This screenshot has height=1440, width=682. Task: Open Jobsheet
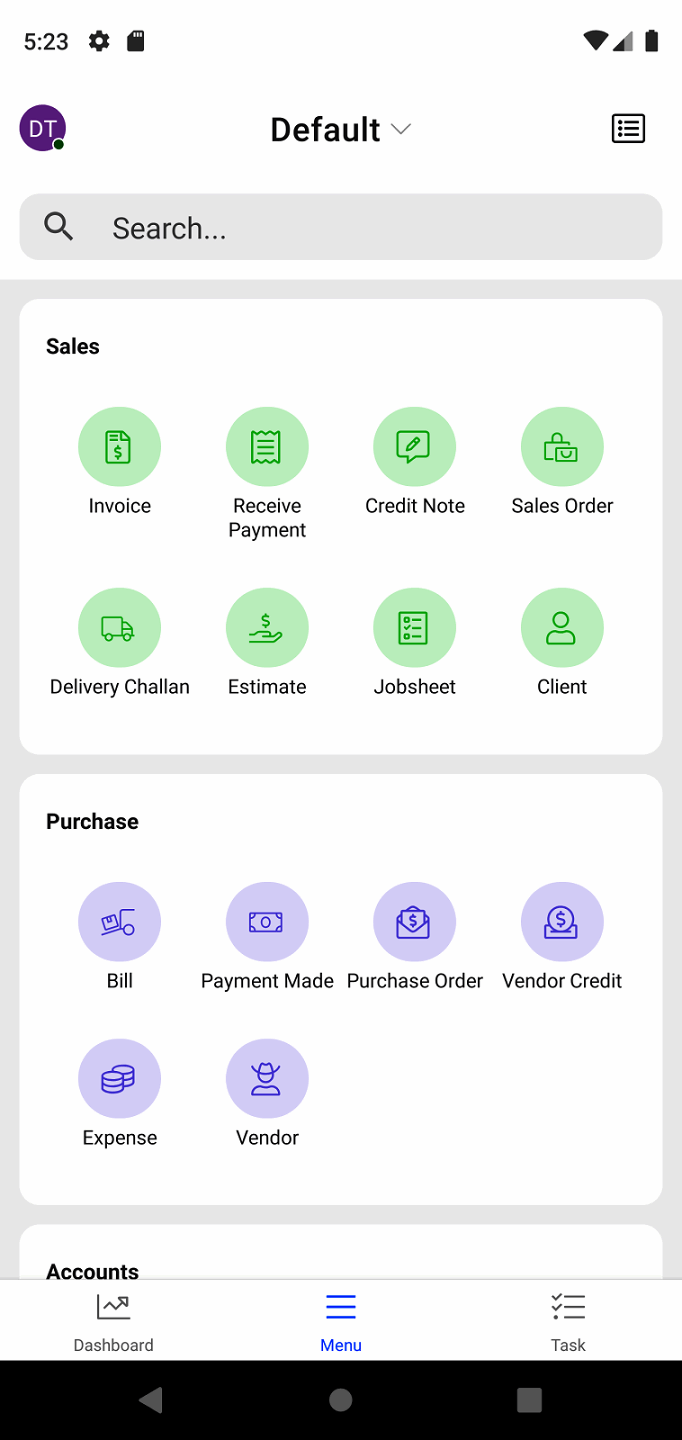tap(414, 628)
